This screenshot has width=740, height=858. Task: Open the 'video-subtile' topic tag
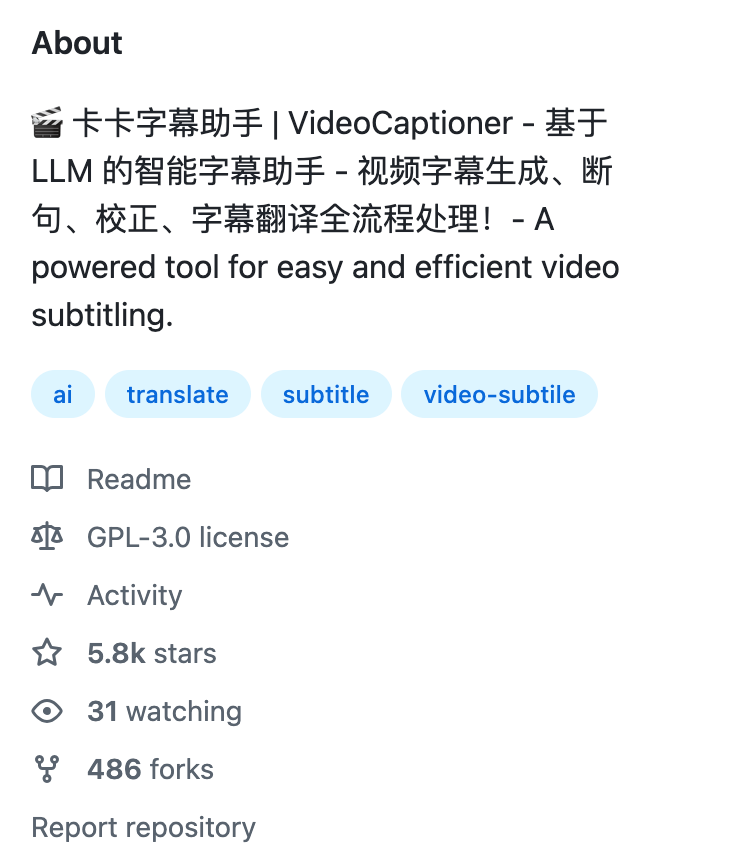[x=499, y=395]
